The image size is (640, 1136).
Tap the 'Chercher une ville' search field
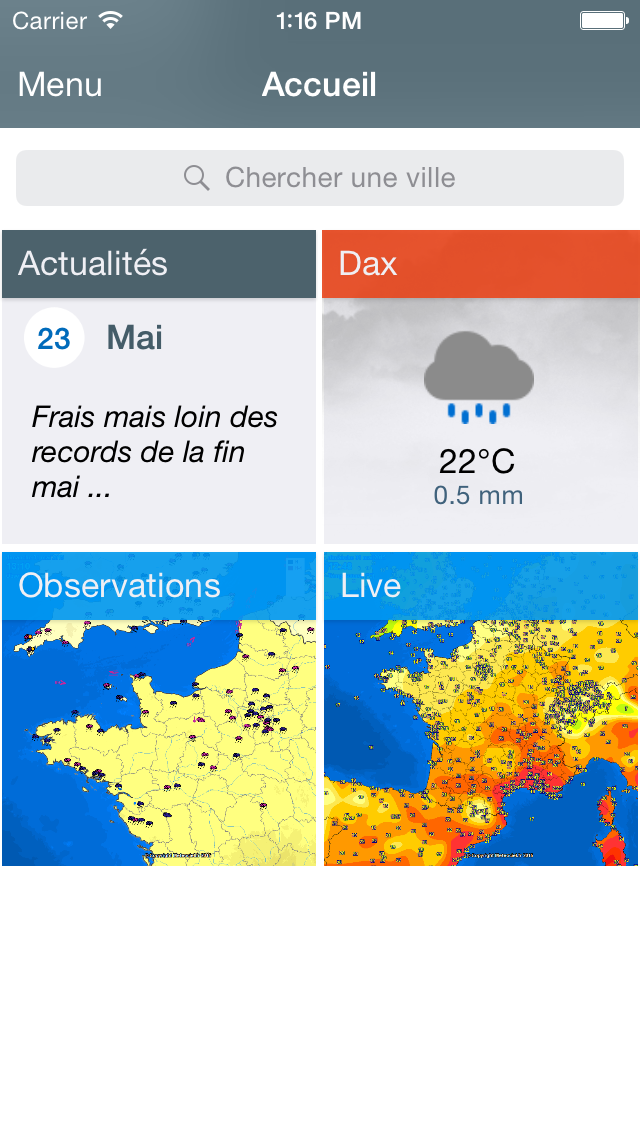(320, 178)
